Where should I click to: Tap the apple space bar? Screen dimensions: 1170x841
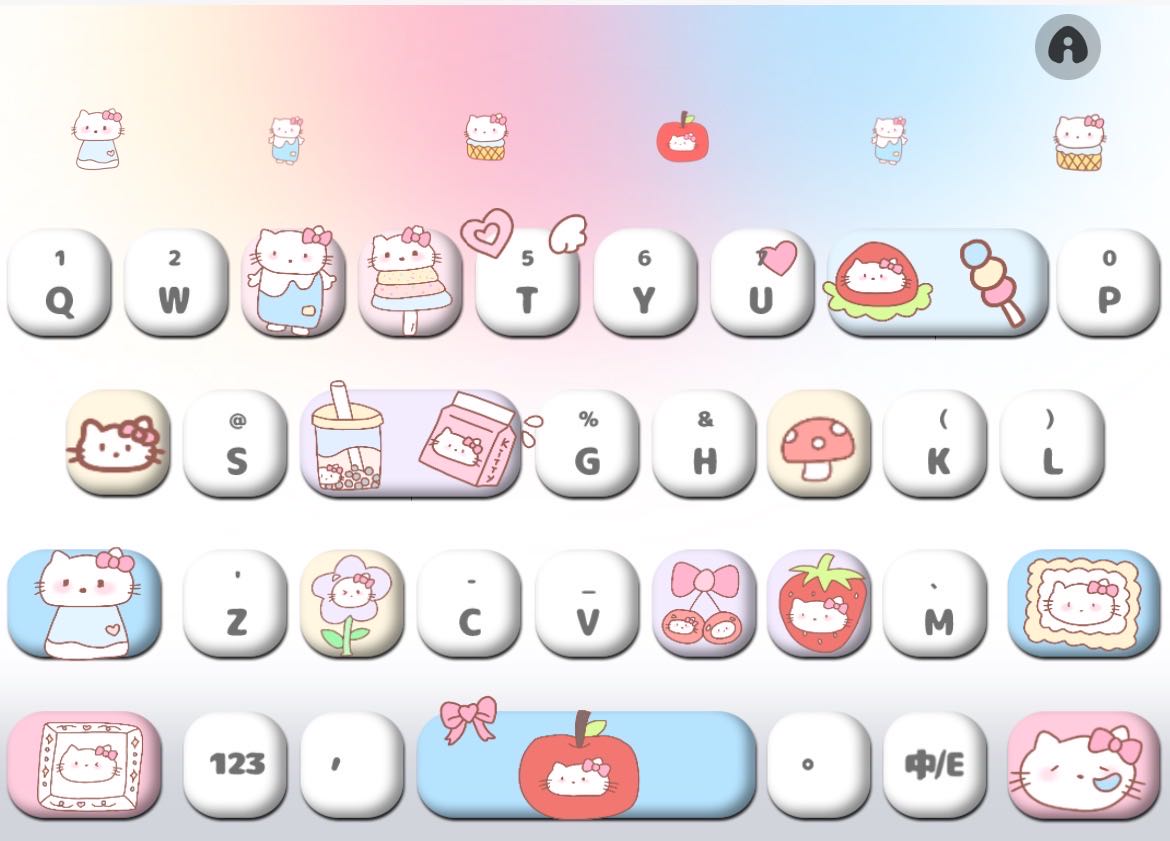click(x=586, y=765)
